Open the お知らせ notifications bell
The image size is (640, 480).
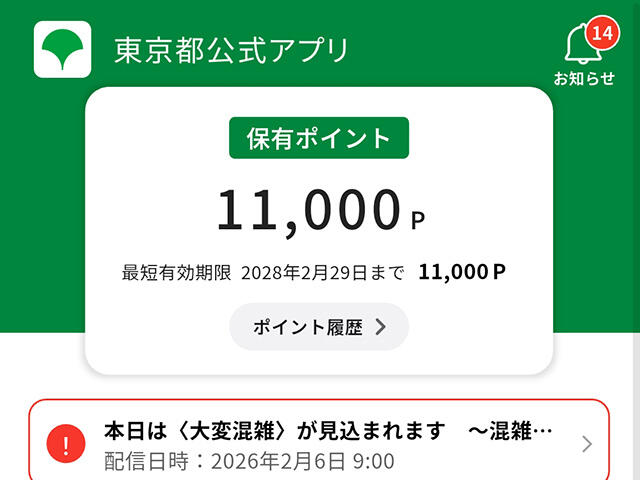click(584, 50)
